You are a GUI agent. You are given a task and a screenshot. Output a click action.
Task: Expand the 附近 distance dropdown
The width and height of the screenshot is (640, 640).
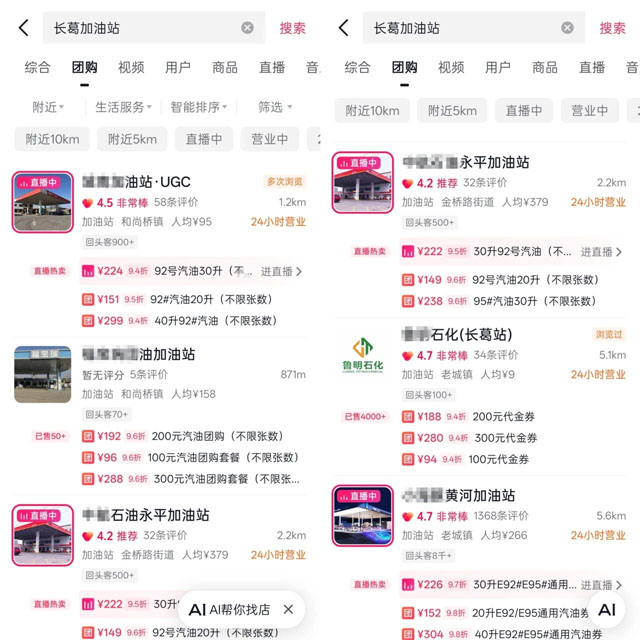pyautogui.click(x=48, y=107)
